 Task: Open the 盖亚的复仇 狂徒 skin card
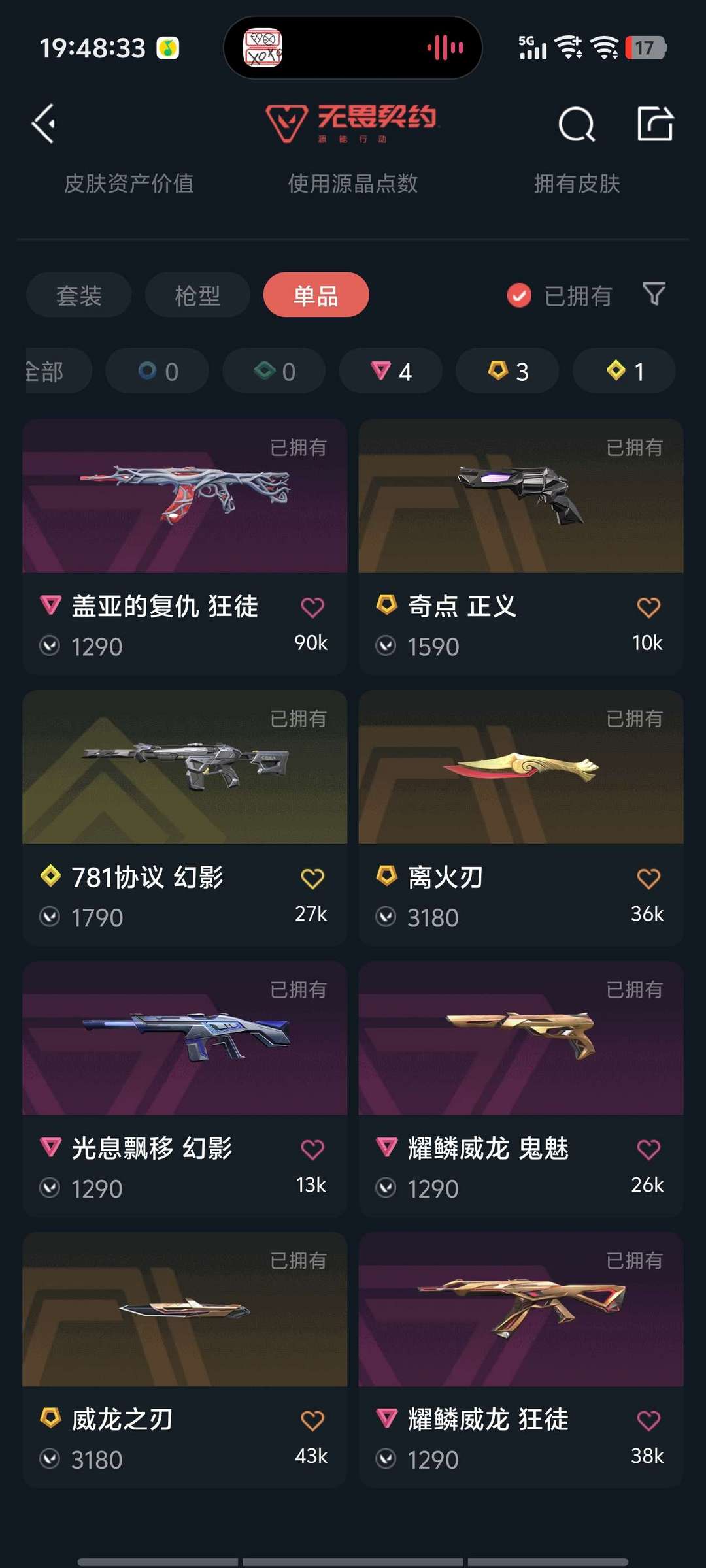point(185,497)
